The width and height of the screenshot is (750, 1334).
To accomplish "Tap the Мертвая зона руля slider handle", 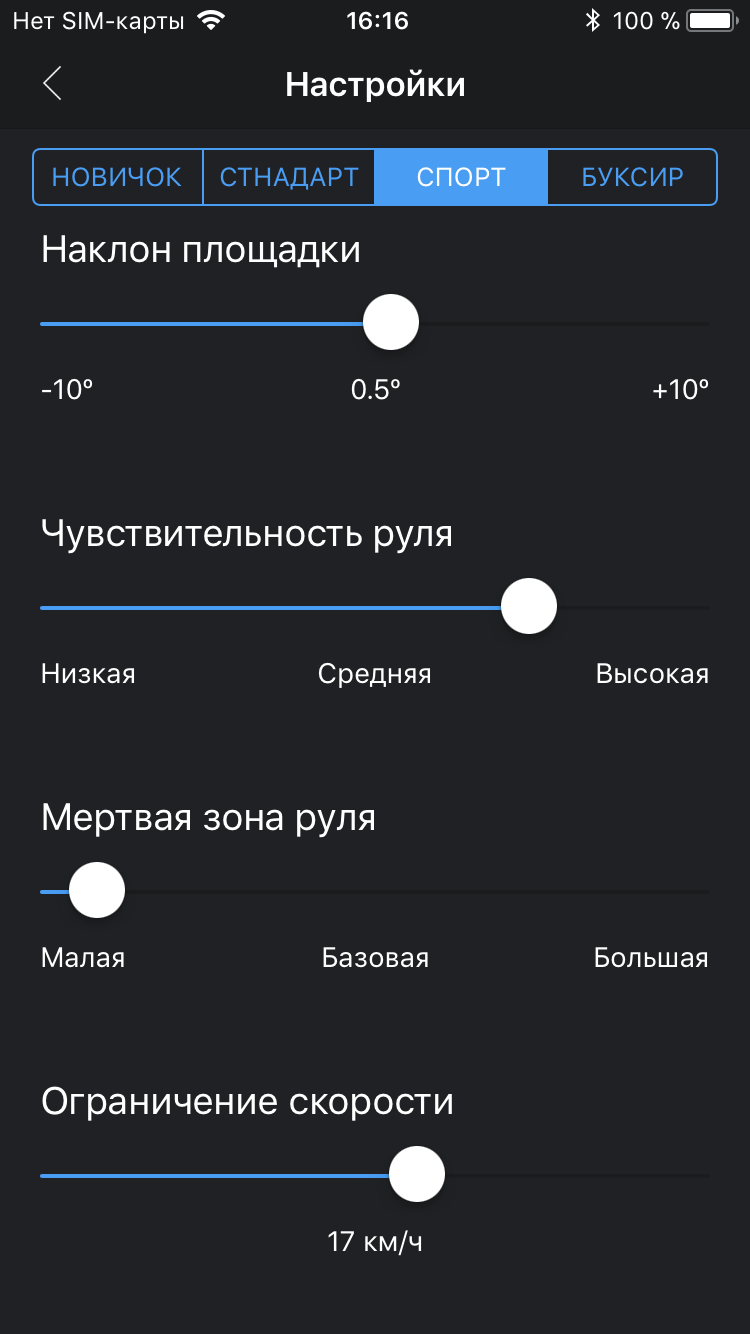I will click(x=97, y=891).
